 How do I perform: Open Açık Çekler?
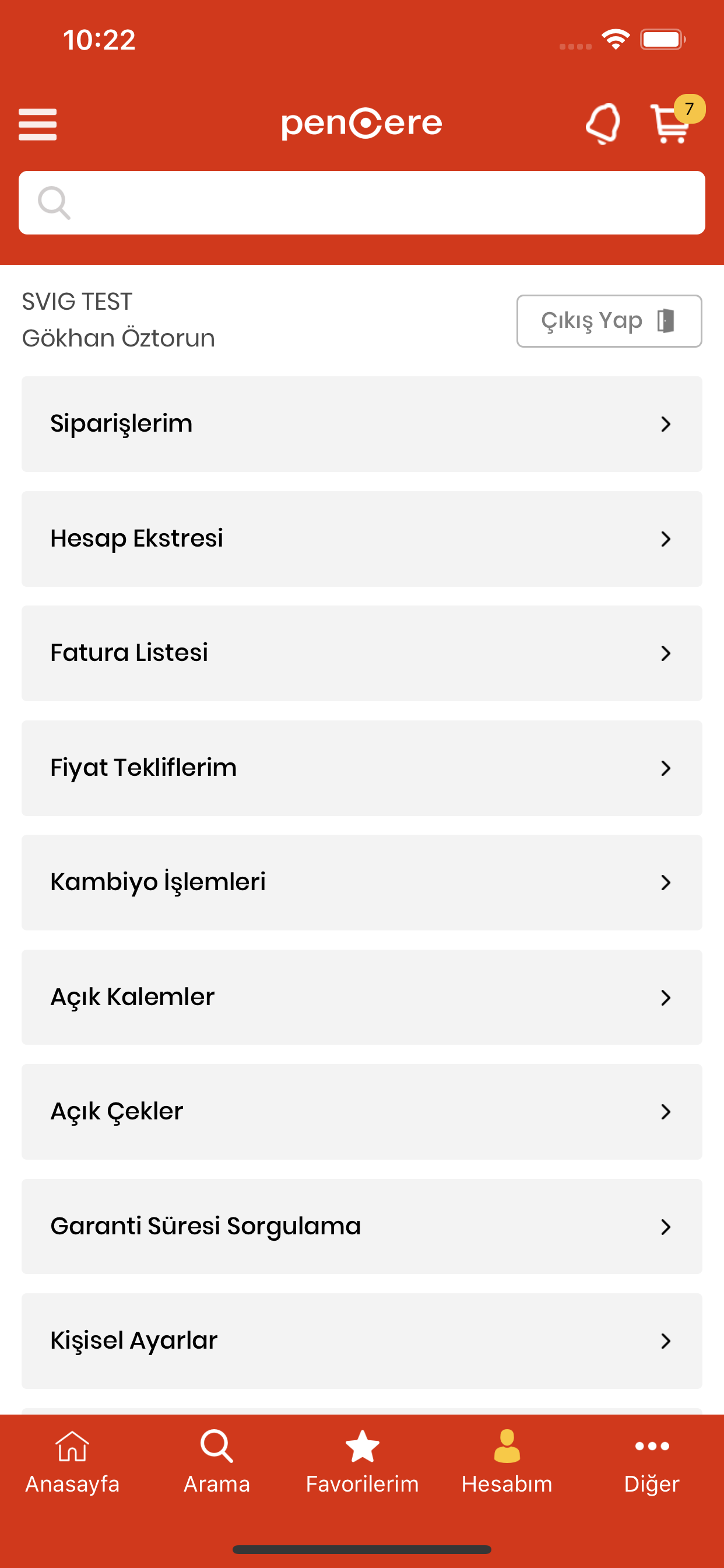click(362, 1111)
